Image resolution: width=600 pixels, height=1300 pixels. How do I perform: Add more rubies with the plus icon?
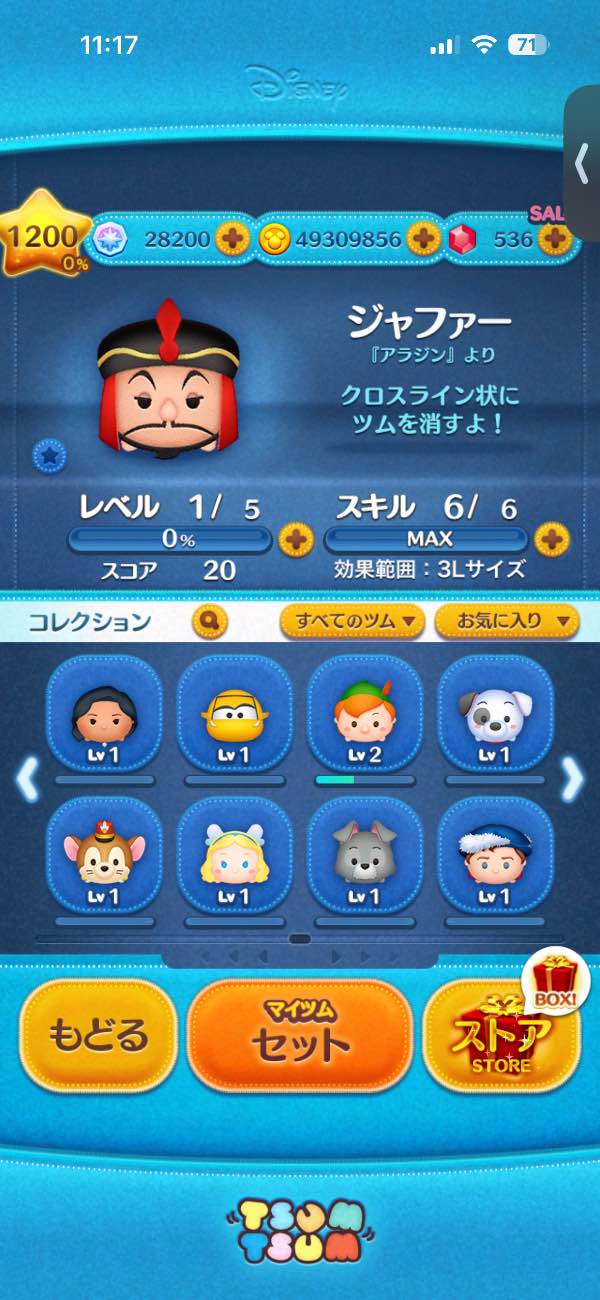tap(553, 239)
